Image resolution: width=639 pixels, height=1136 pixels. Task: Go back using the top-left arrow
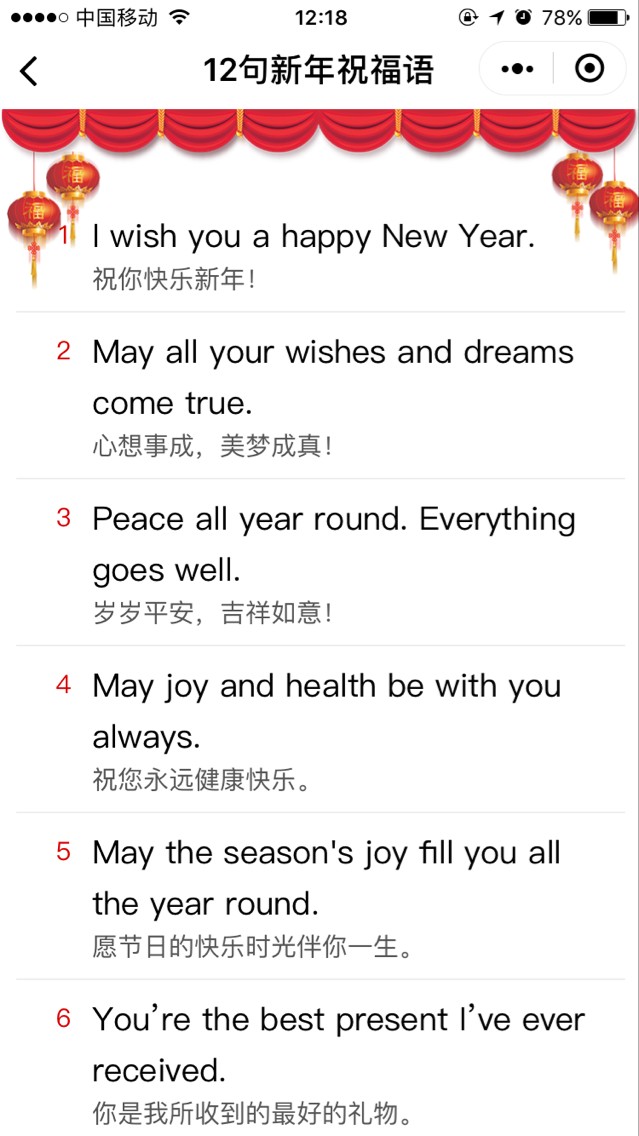click(28, 70)
